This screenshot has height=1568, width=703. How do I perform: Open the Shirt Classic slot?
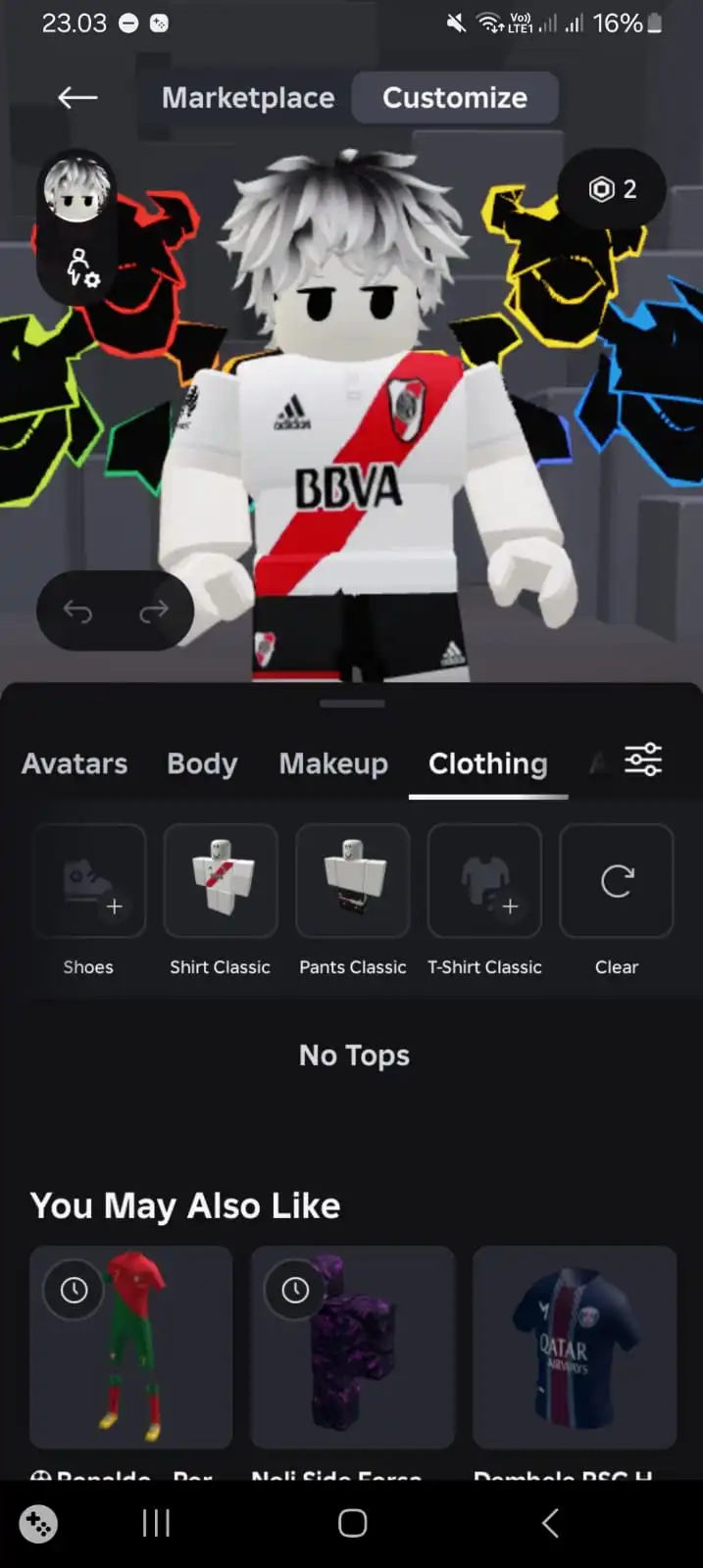click(221, 881)
